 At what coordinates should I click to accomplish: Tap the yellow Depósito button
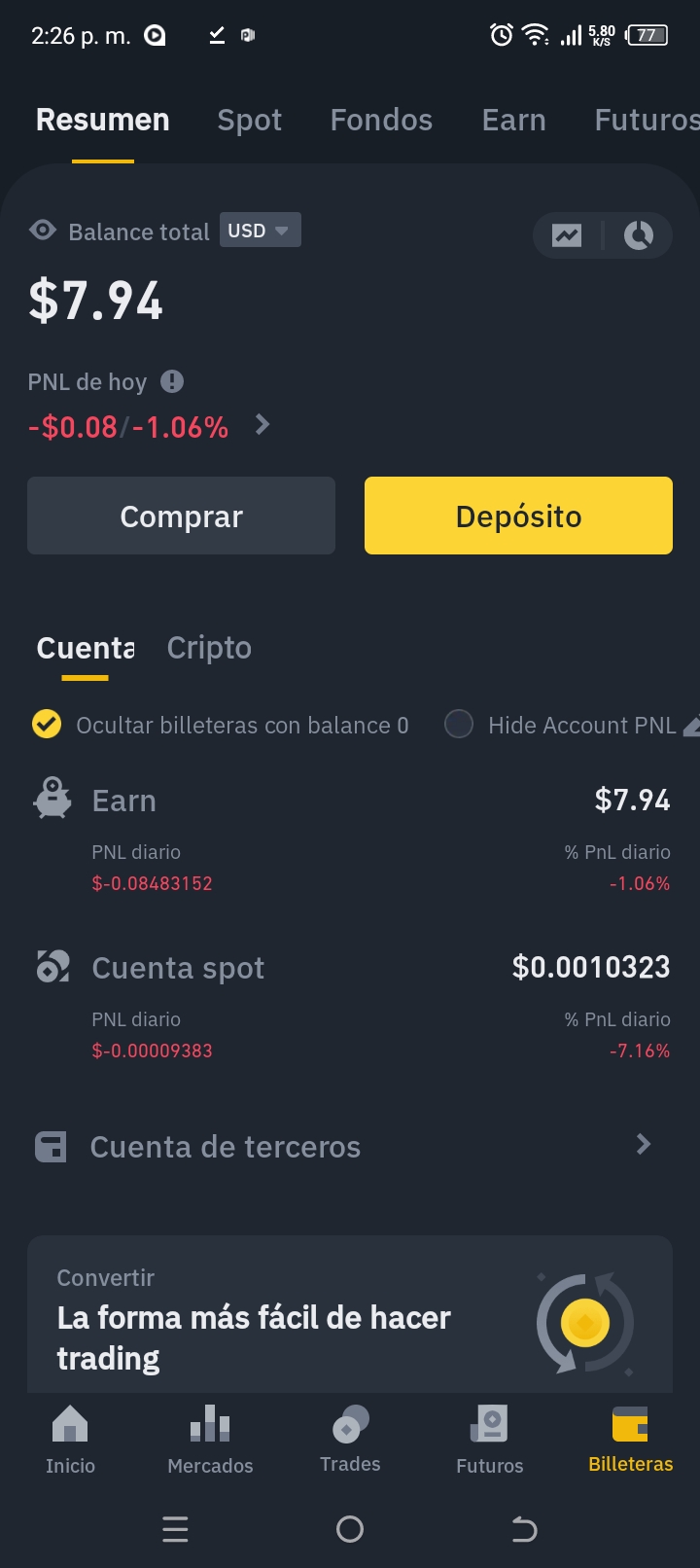(x=518, y=516)
